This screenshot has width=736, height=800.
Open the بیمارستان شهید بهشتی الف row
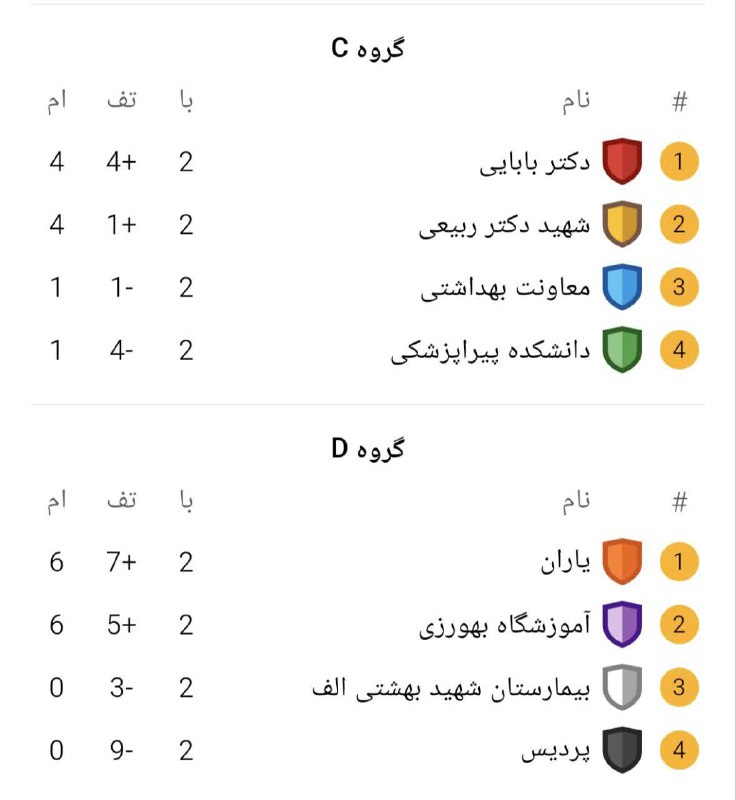[368, 687]
